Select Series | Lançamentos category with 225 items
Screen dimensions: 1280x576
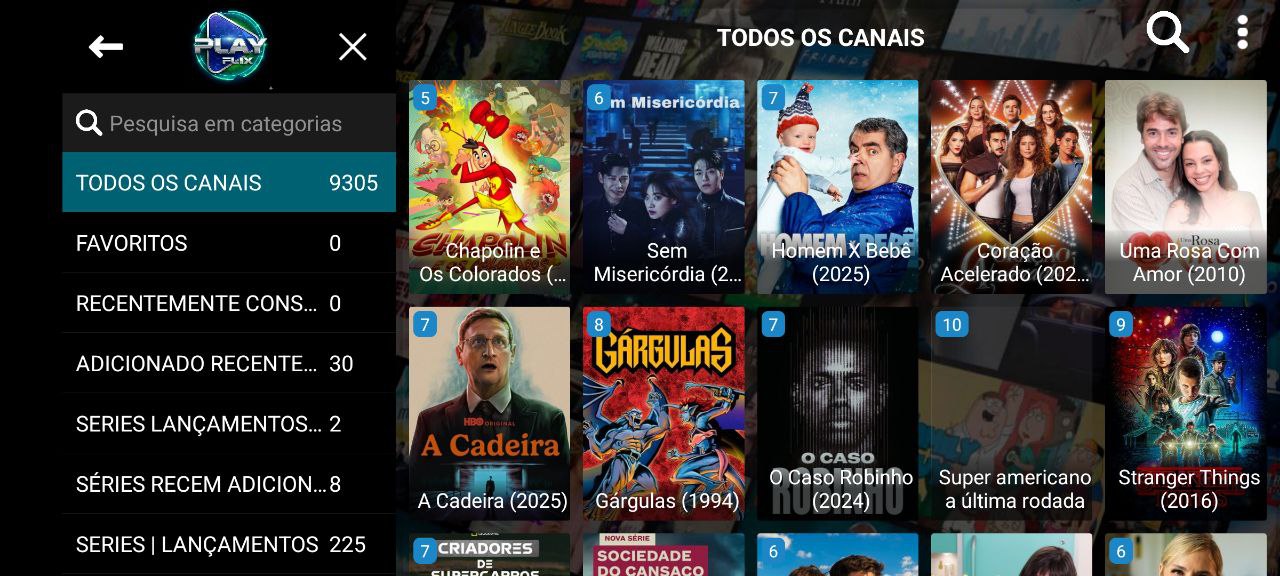(x=228, y=544)
